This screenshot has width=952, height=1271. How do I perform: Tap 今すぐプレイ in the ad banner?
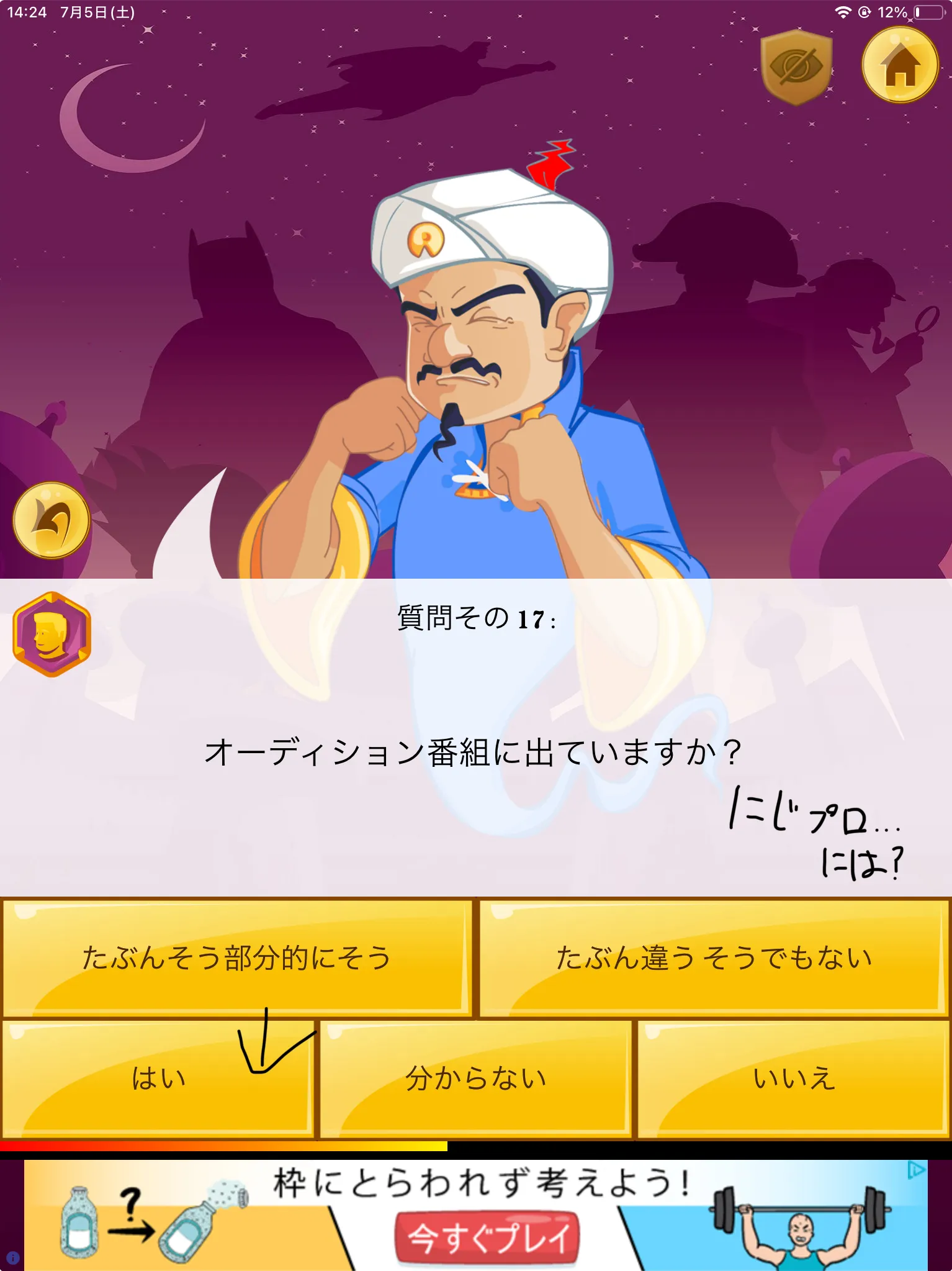(x=487, y=1237)
